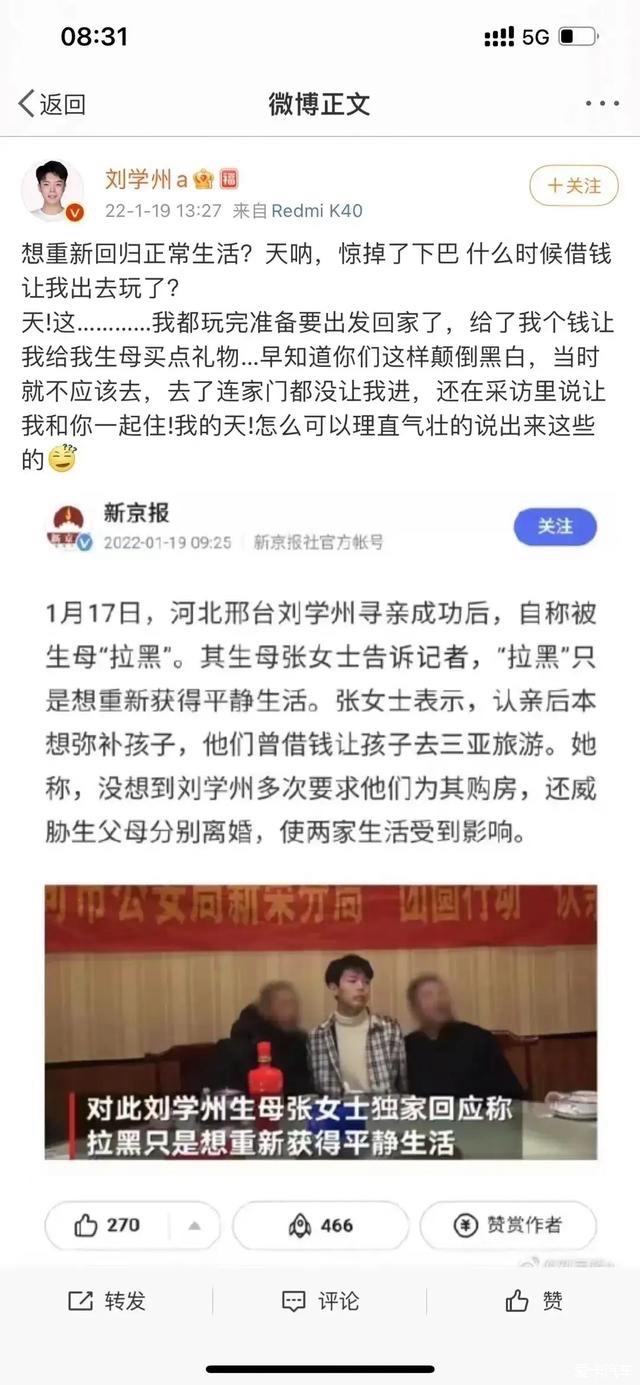
Task: Tap the 270 thumbs-up button
Action: [x=108, y=1225]
